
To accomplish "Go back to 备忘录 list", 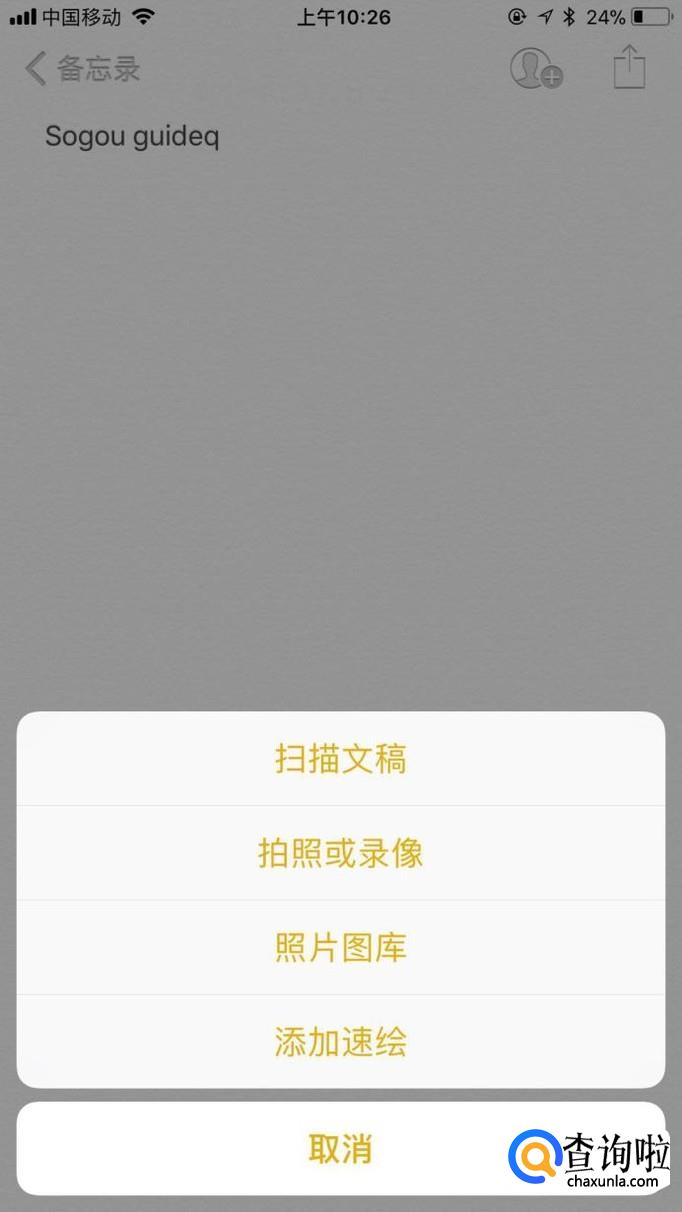I will point(82,69).
